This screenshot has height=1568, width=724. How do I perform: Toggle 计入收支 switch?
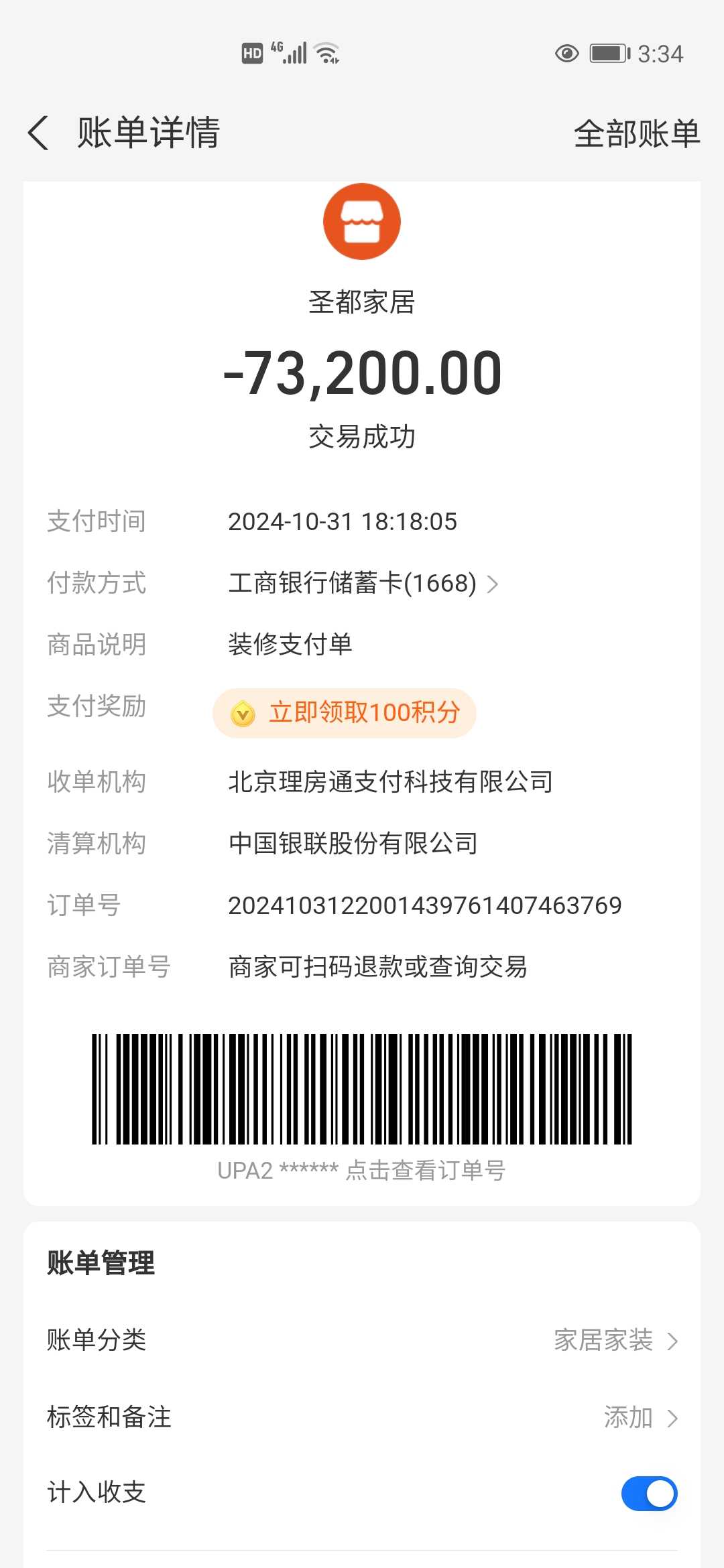tap(649, 1494)
